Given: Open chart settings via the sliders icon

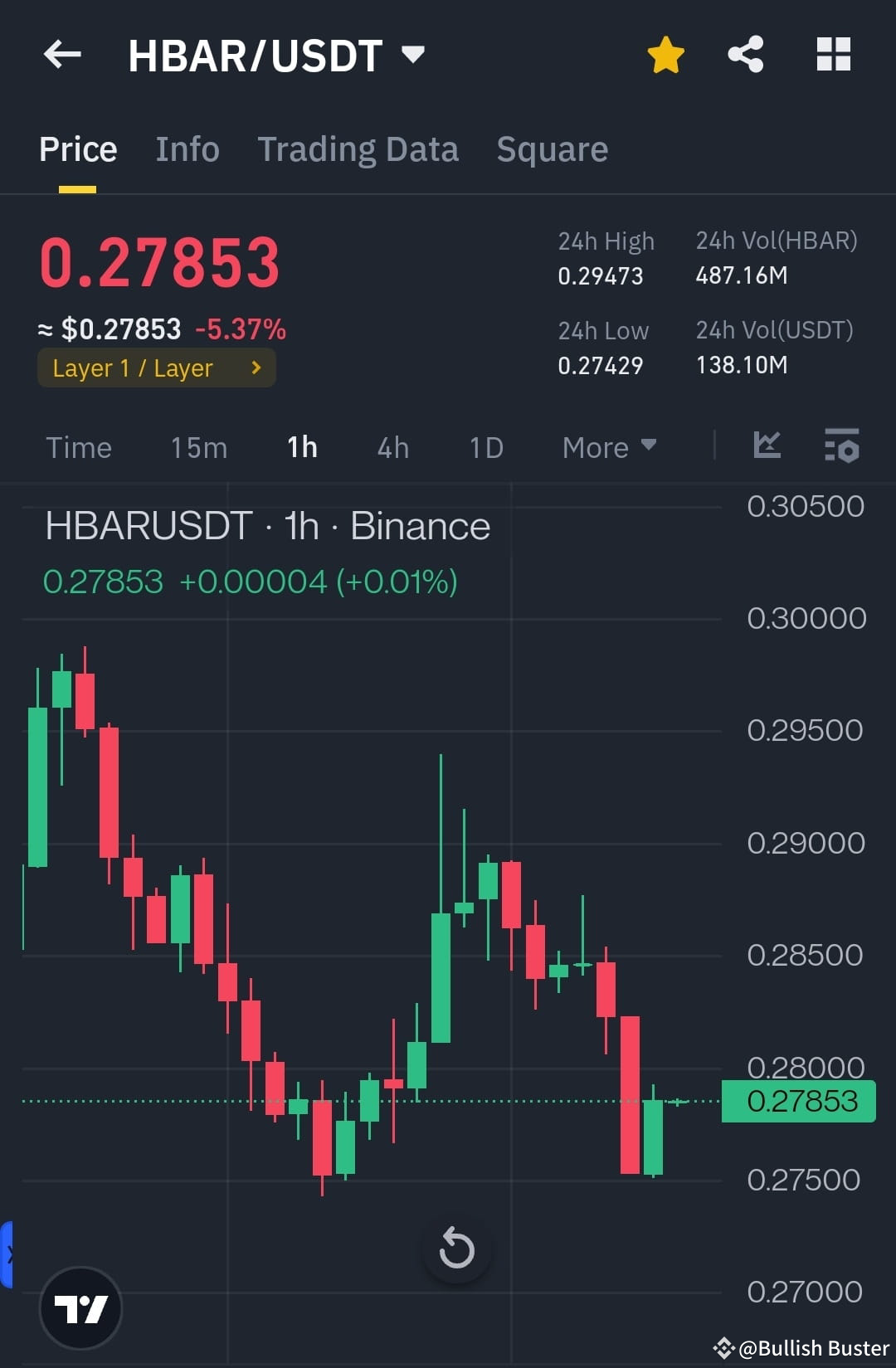Looking at the screenshot, I should coord(842,446).
